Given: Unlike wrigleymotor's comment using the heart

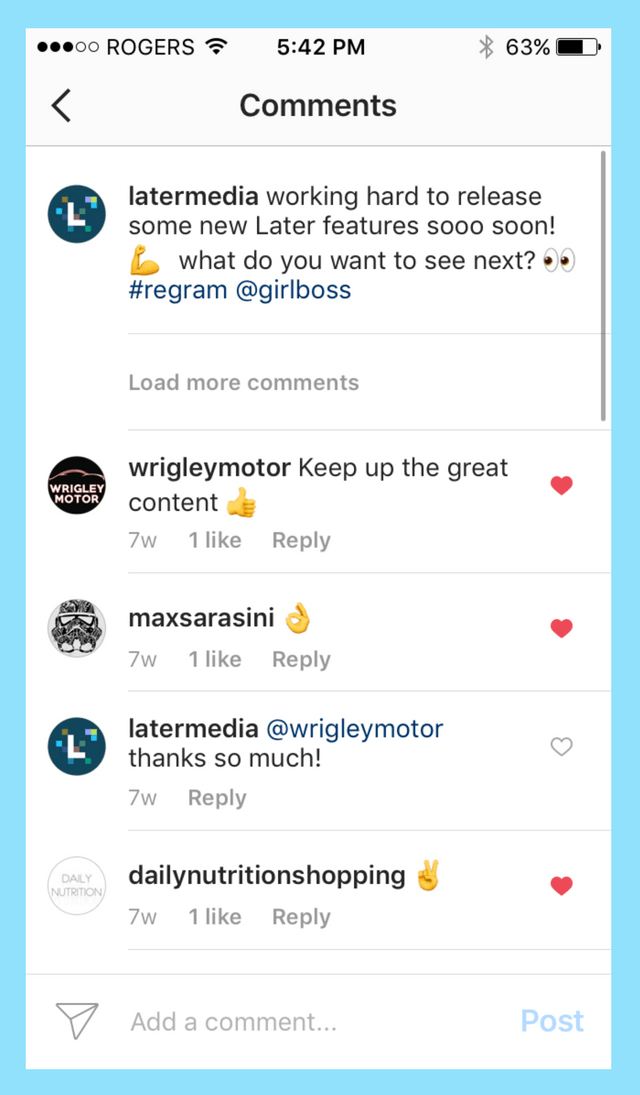Looking at the screenshot, I should click(562, 486).
